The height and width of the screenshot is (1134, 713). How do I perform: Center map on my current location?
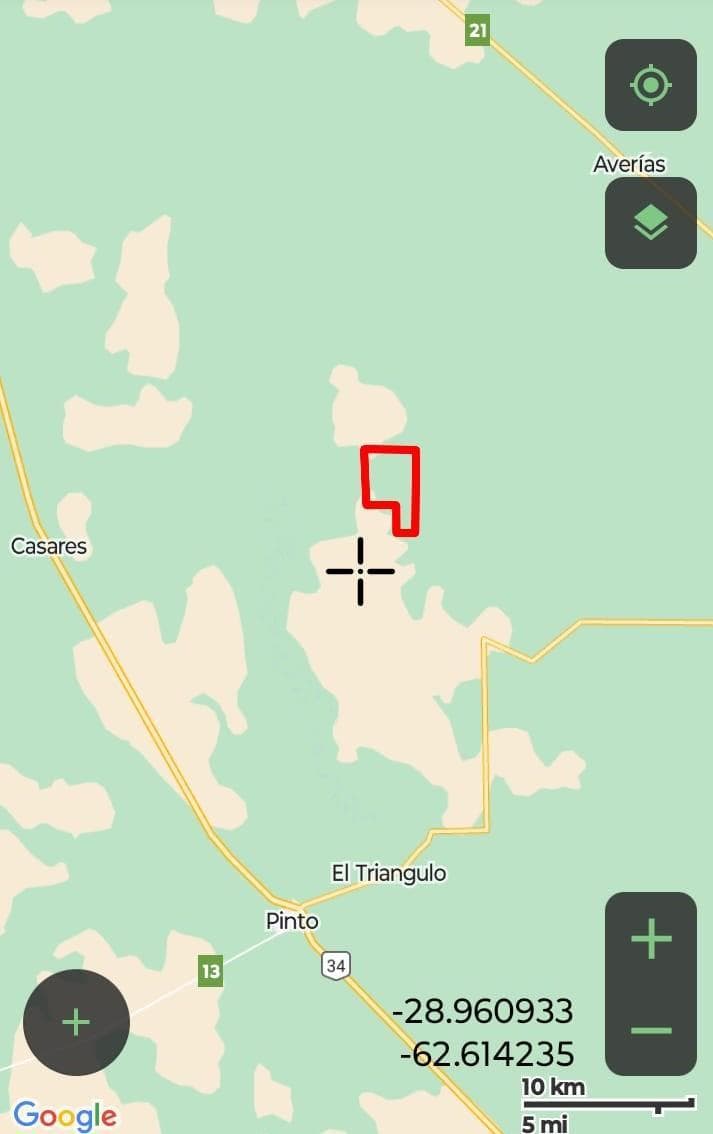pos(651,85)
